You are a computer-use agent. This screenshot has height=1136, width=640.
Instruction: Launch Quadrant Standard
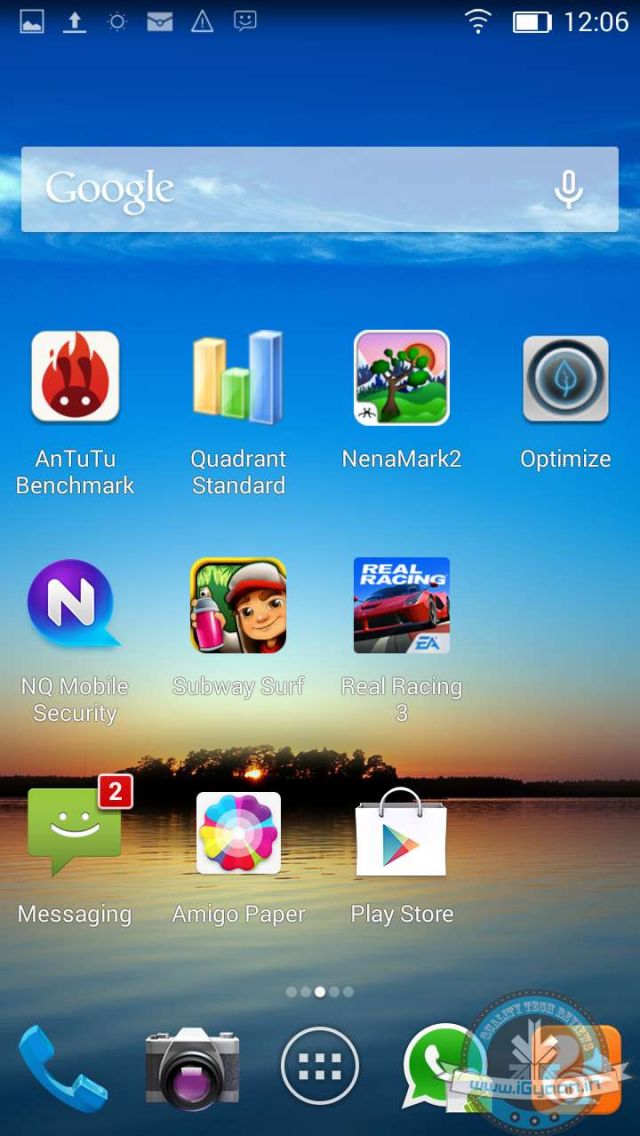click(x=238, y=376)
